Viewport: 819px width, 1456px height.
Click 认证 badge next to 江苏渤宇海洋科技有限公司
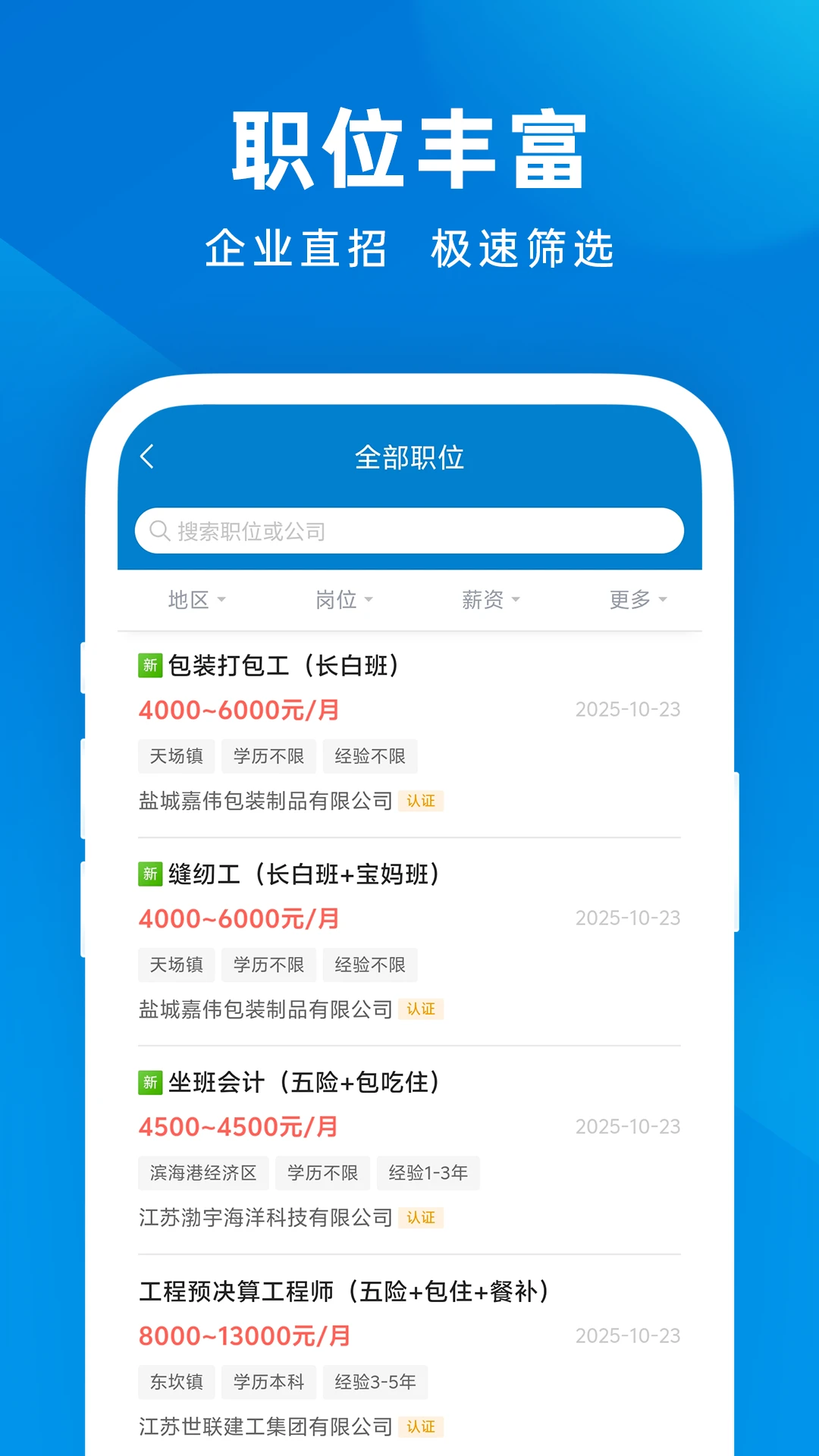tap(422, 1219)
